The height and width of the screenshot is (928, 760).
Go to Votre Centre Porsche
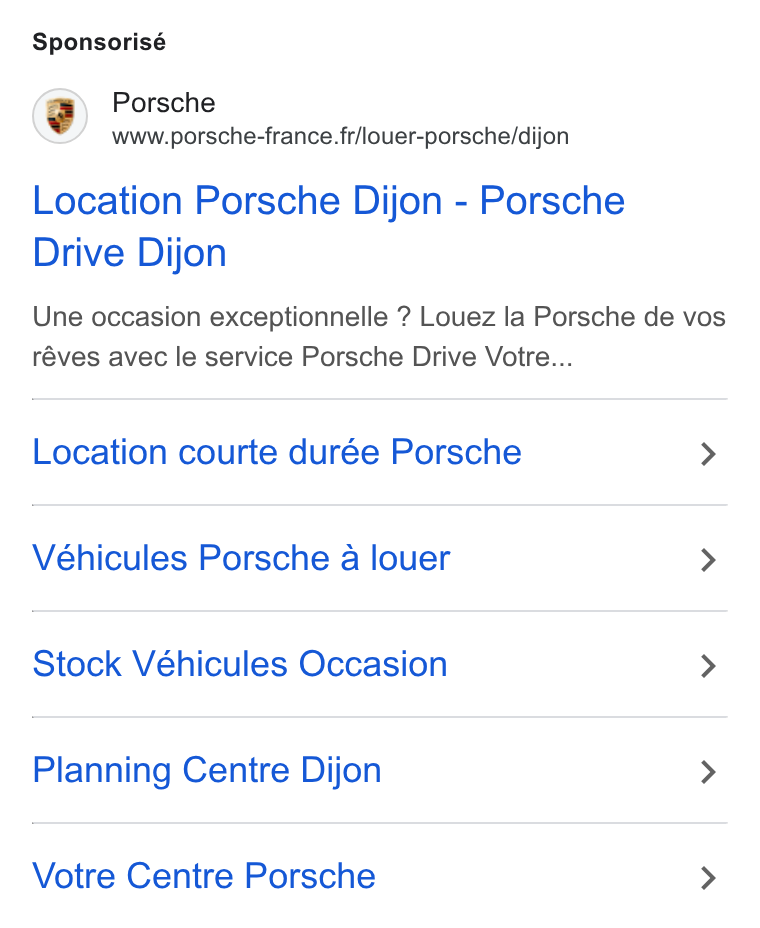click(379, 876)
